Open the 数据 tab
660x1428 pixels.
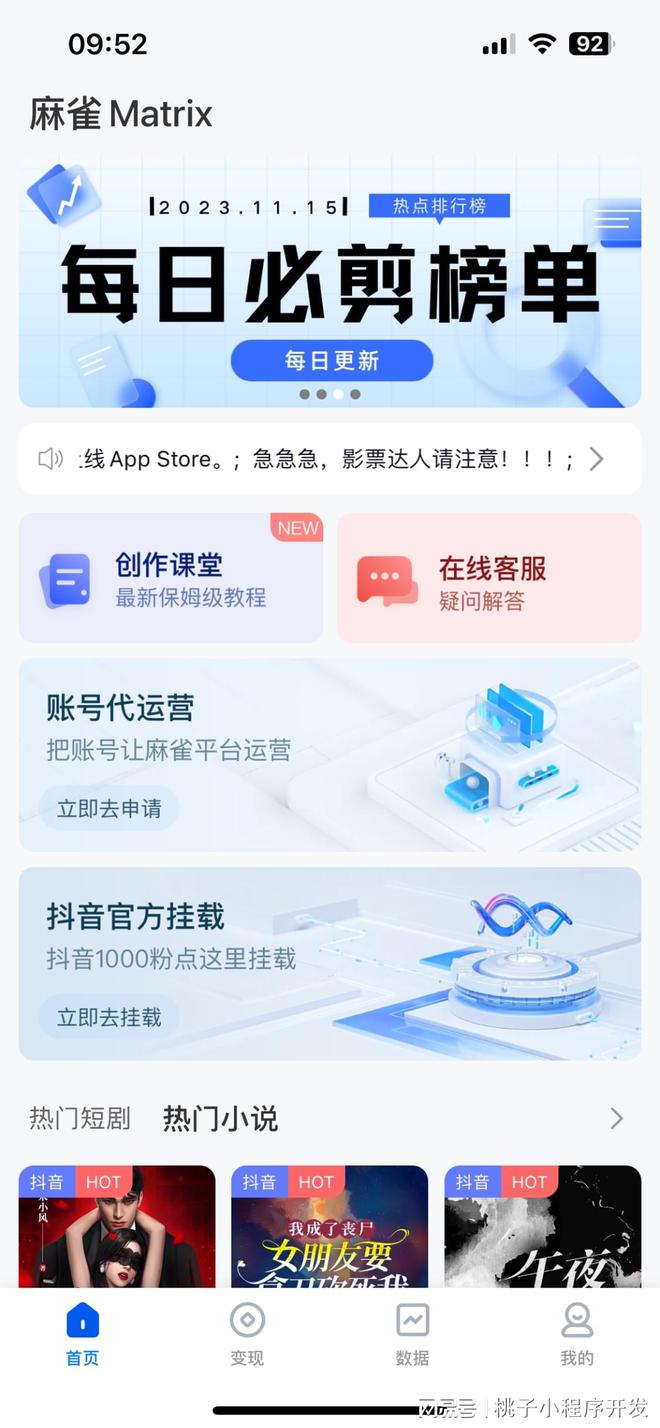pyautogui.click(x=412, y=1334)
